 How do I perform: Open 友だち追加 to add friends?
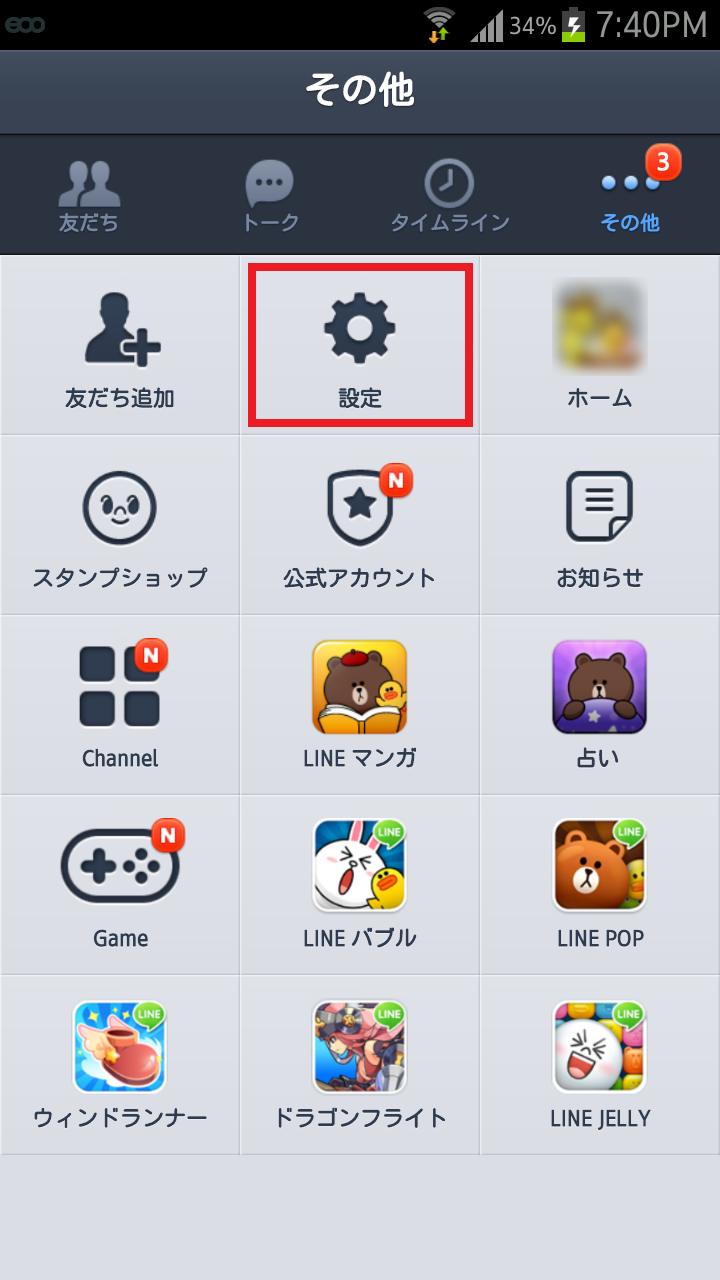click(x=120, y=345)
